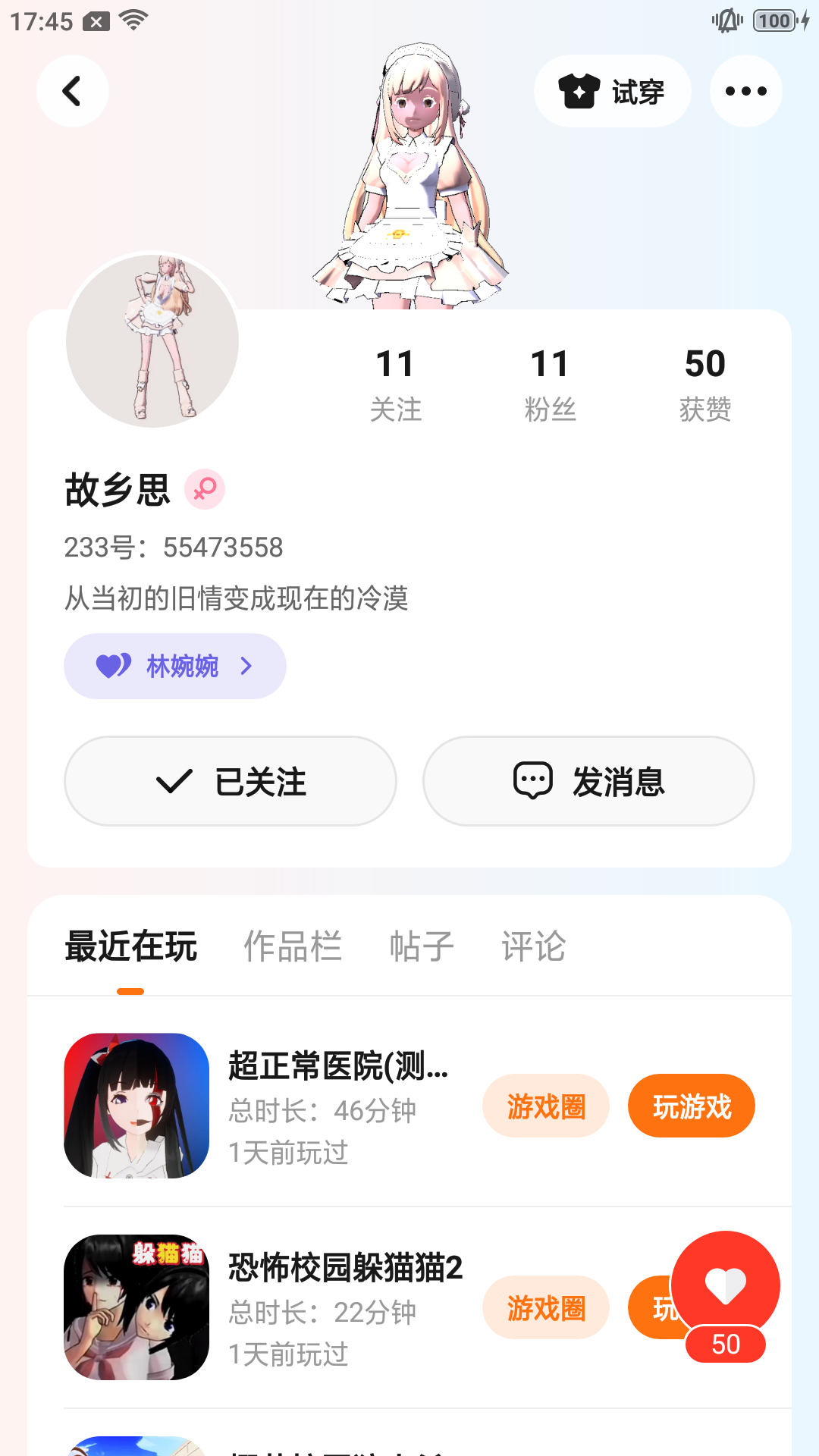Send a message with 发消息
This screenshot has width=819, height=1456.
tap(588, 781)
